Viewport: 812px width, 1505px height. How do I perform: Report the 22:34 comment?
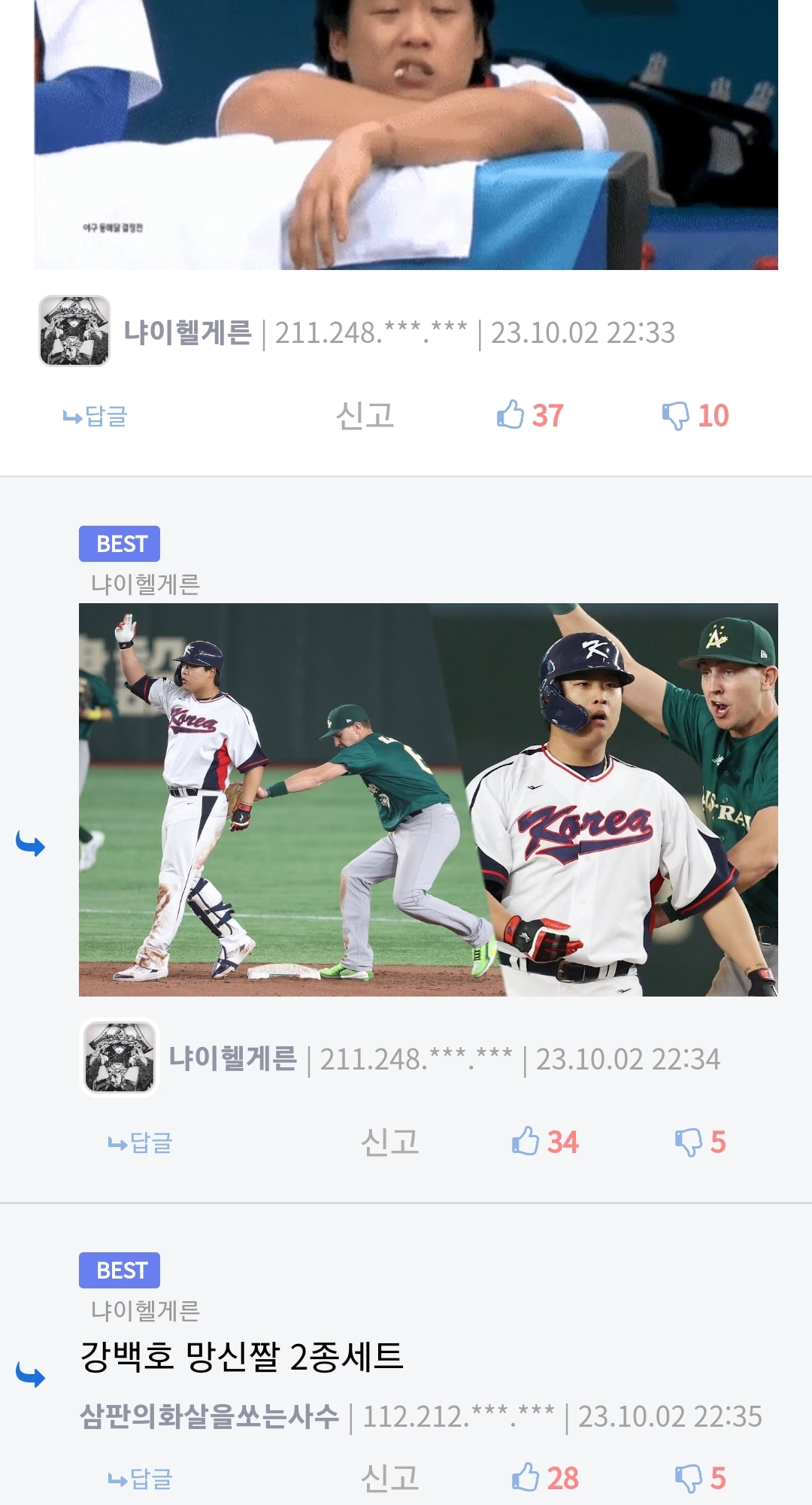[x=389, y=1142]
